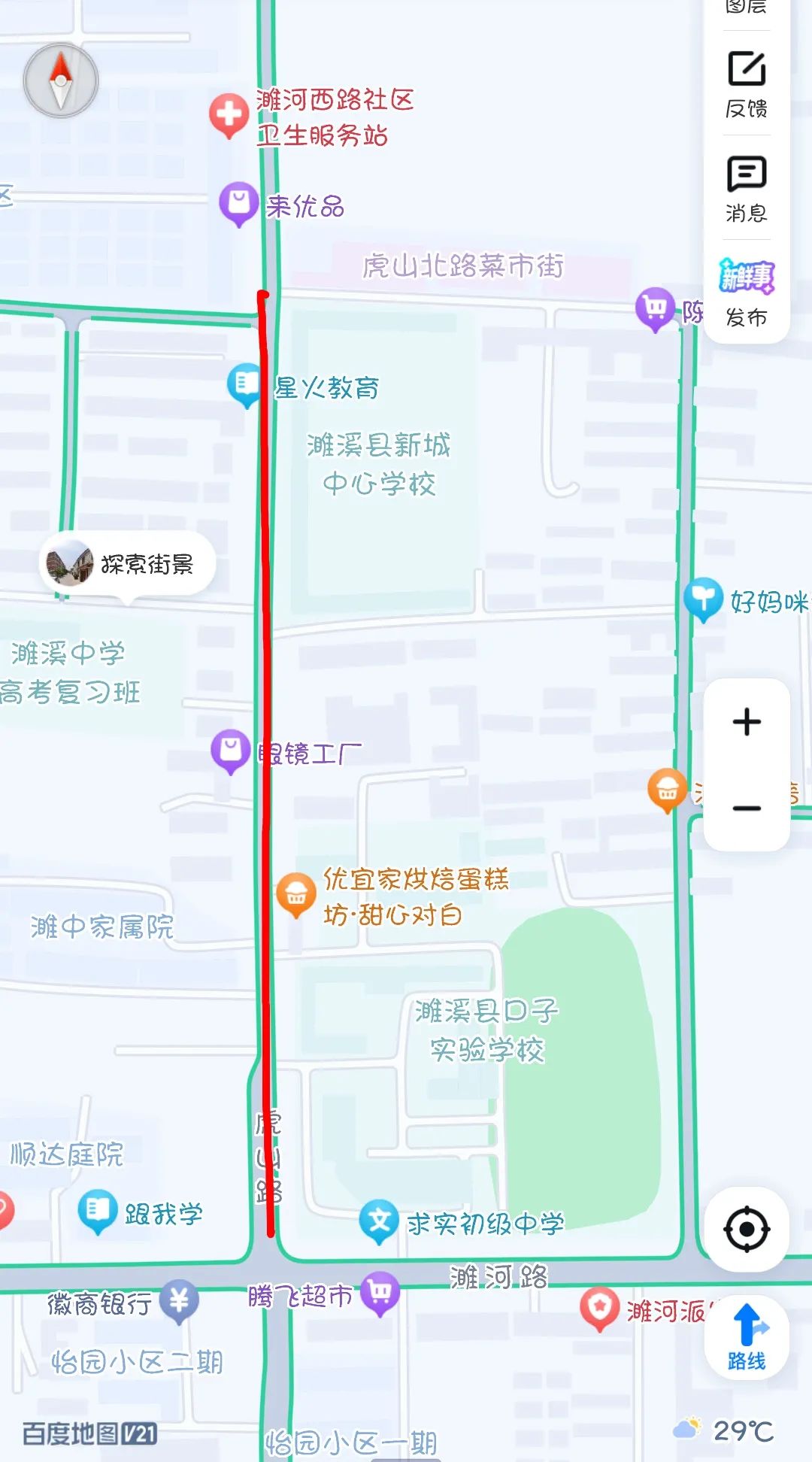
Task: Open the 探索街景 street view bubble
Action: point(128,564)
